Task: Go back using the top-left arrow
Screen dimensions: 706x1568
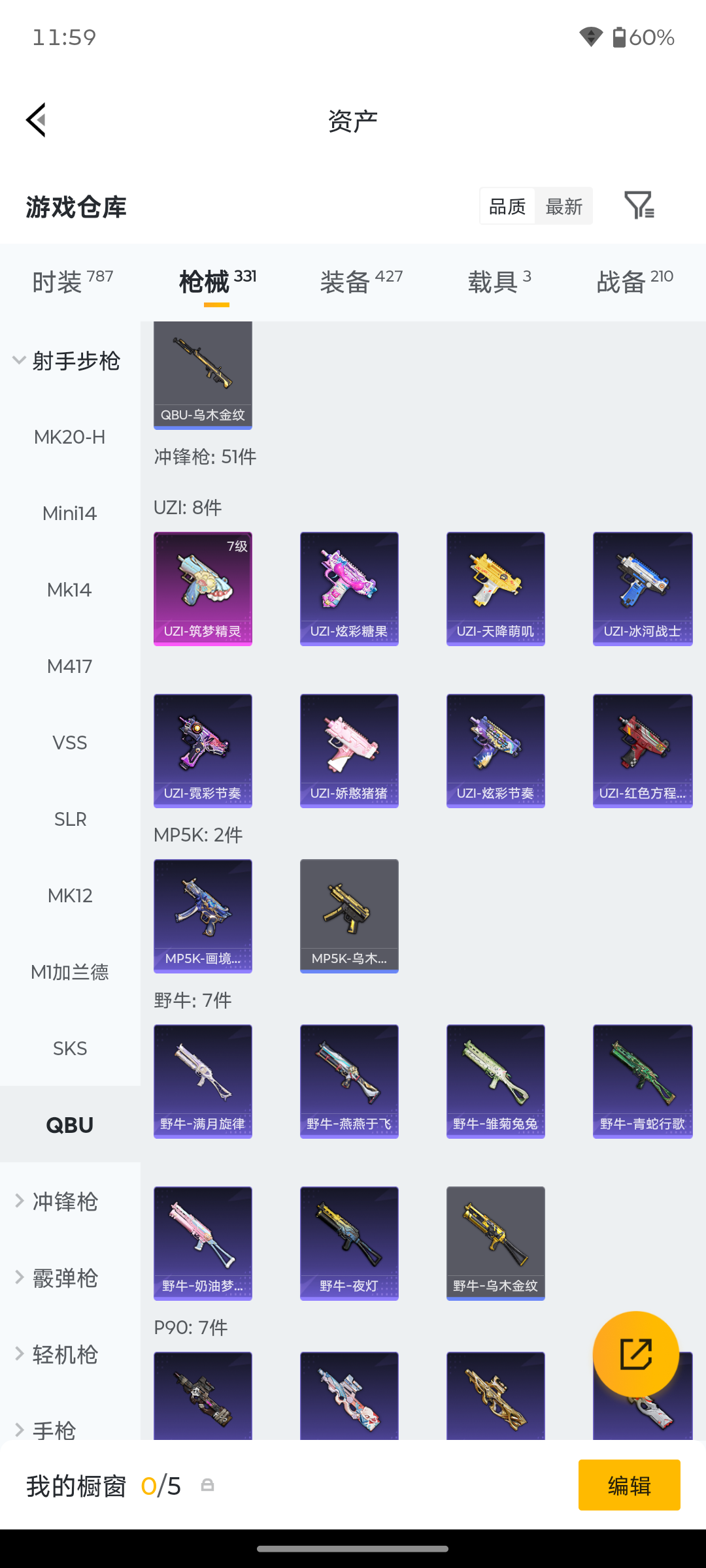Action: tap(37, 120)
